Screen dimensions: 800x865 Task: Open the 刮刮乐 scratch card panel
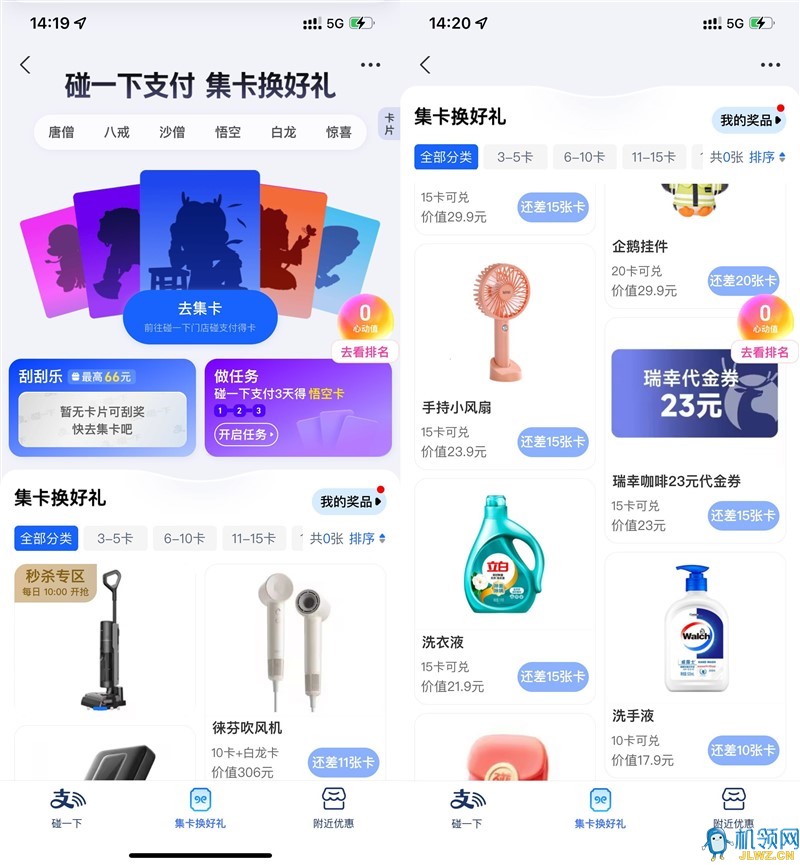tap(102, 408)
